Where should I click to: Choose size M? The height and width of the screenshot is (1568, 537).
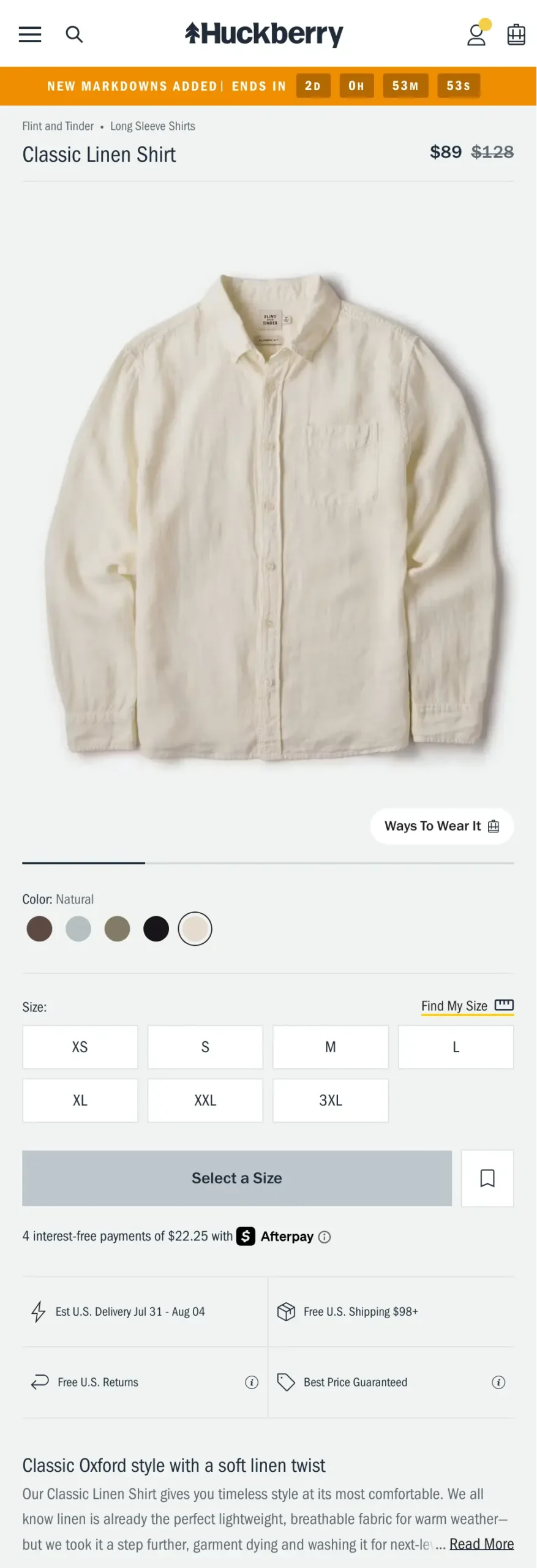(x=330, y=1047)
